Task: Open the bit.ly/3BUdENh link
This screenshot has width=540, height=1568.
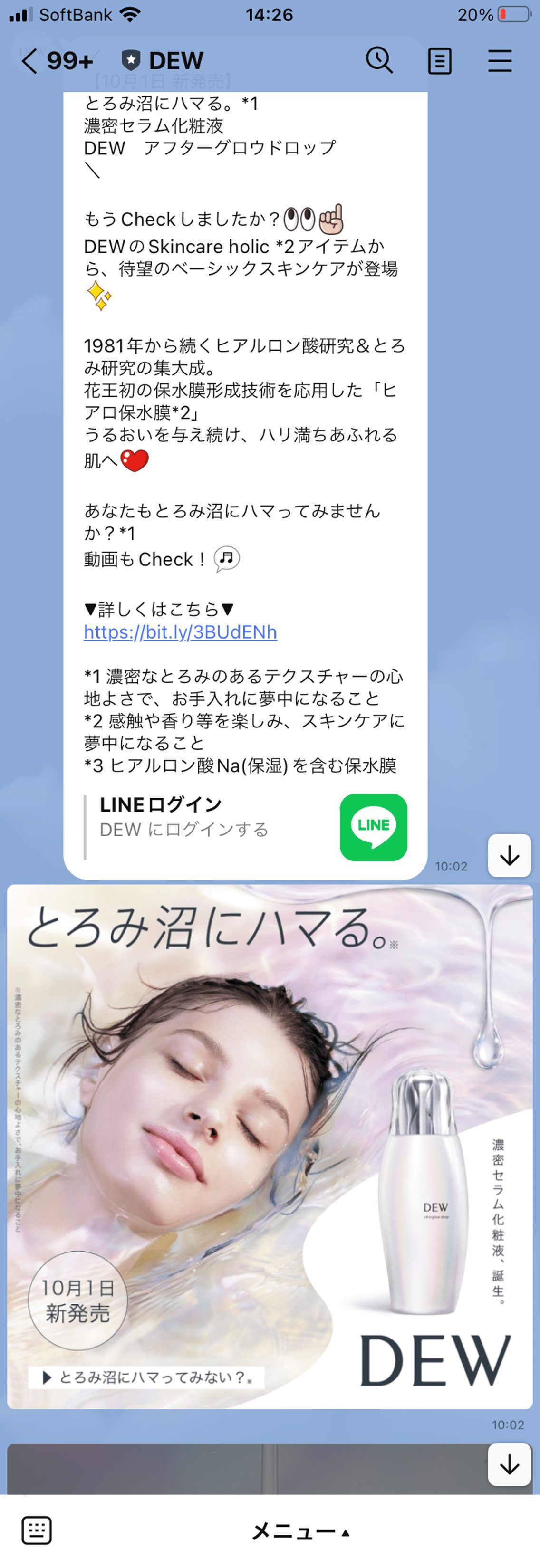Action: point(180,632)
